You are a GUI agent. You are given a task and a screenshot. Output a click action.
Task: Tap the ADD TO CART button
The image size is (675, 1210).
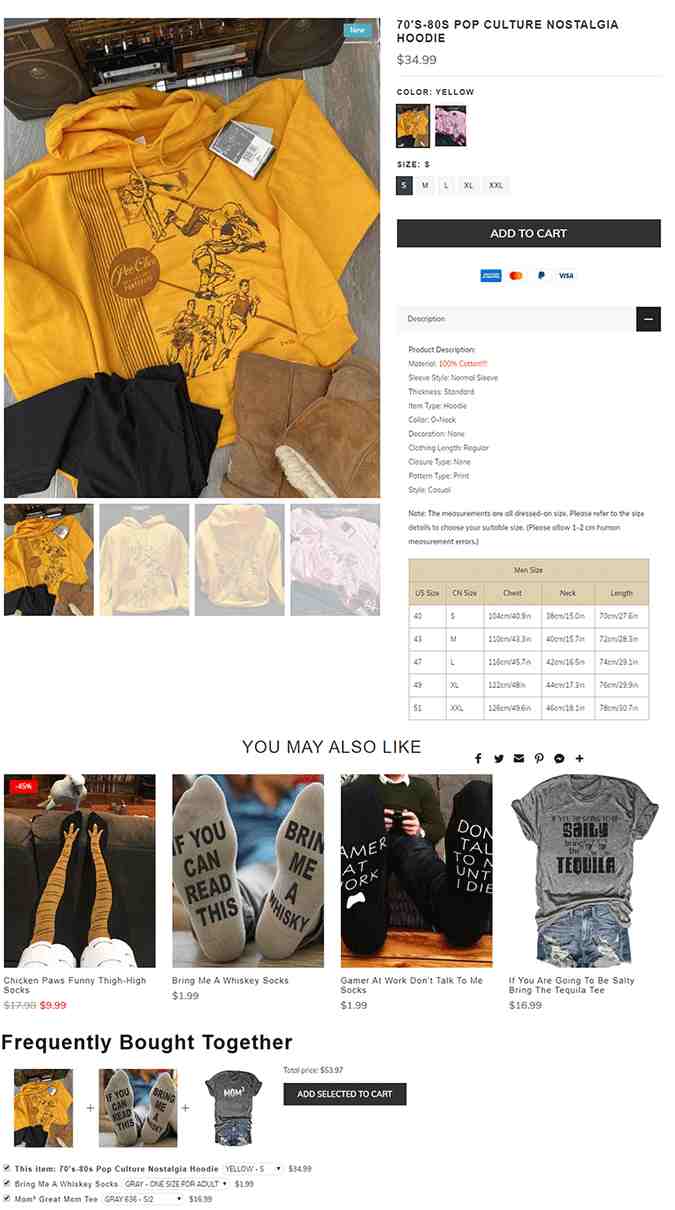pyautogui.click(x=528, y=233)
